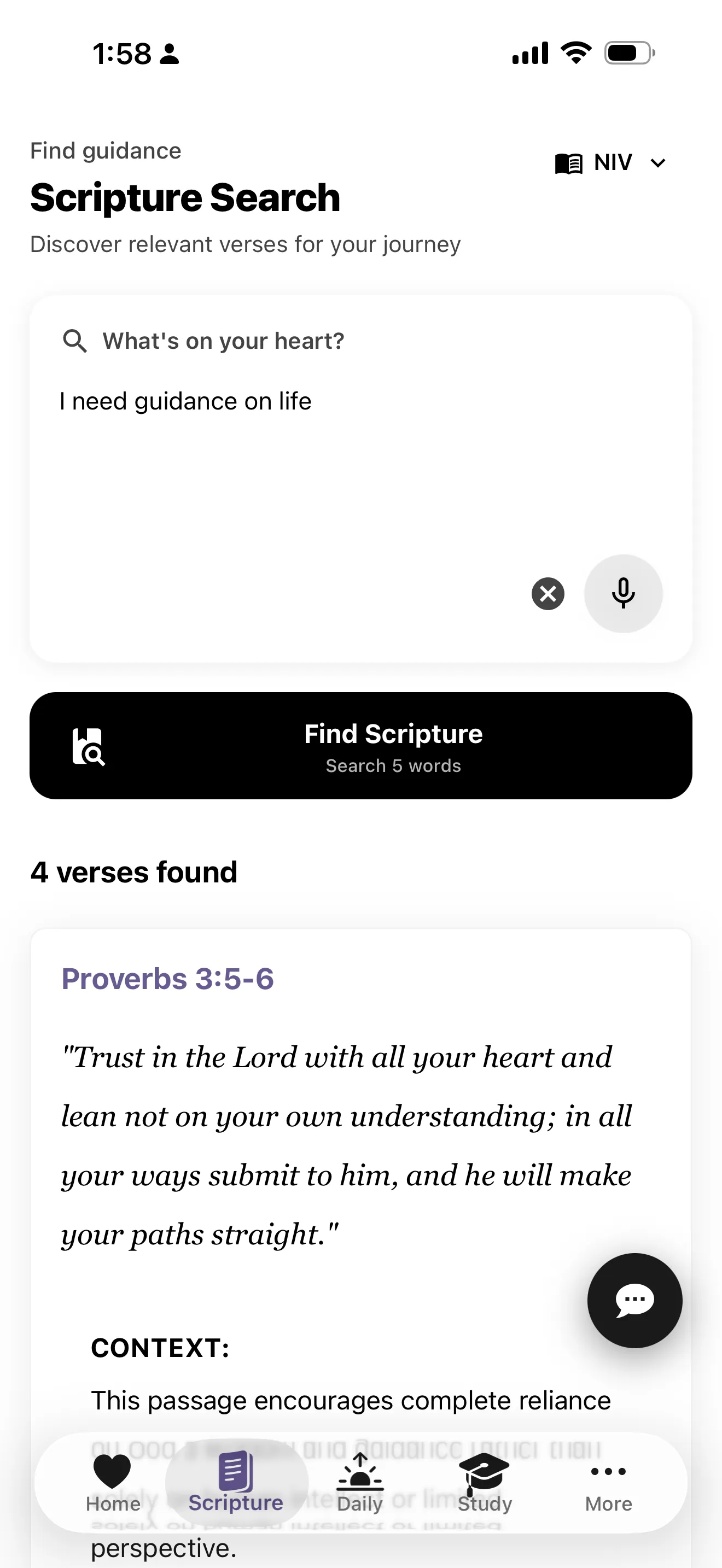Screen dimensions: 722x1568
Task: Switch to the Study tab
Action: [484, 1485]
